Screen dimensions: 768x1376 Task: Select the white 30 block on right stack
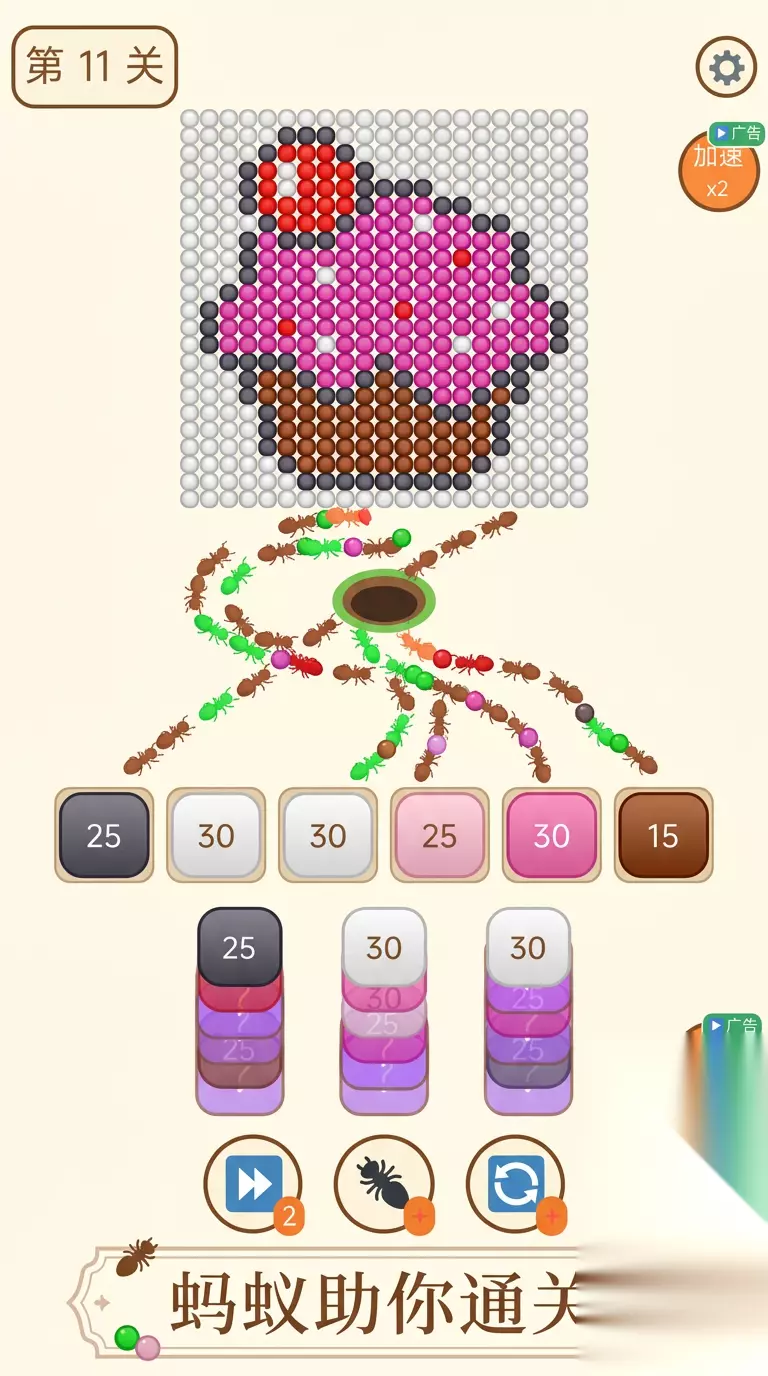(x=528, y=946)
